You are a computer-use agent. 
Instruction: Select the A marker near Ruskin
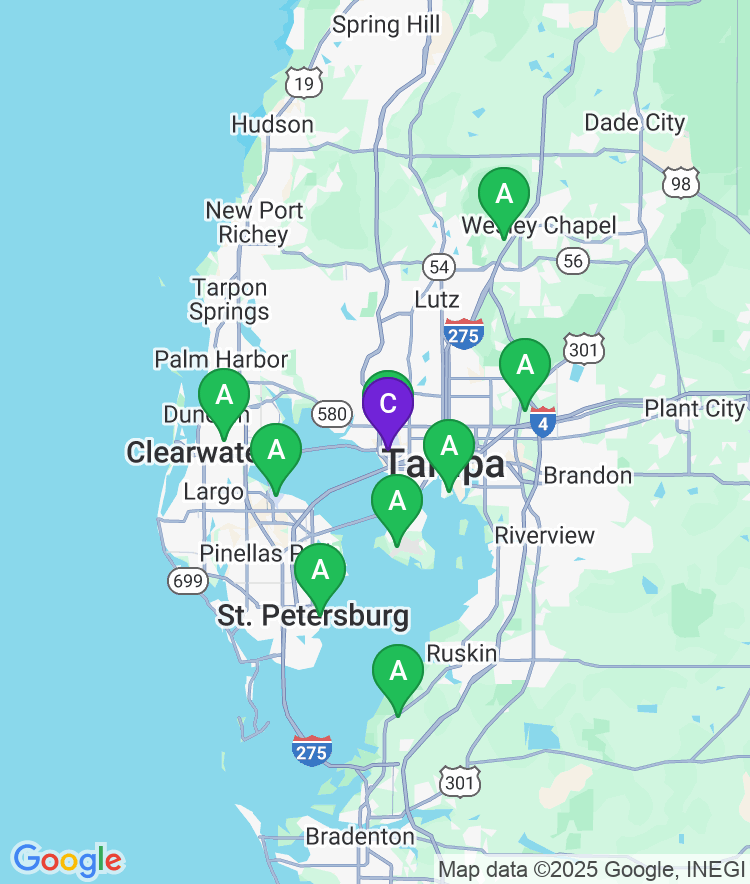click(x=398, y=673)
